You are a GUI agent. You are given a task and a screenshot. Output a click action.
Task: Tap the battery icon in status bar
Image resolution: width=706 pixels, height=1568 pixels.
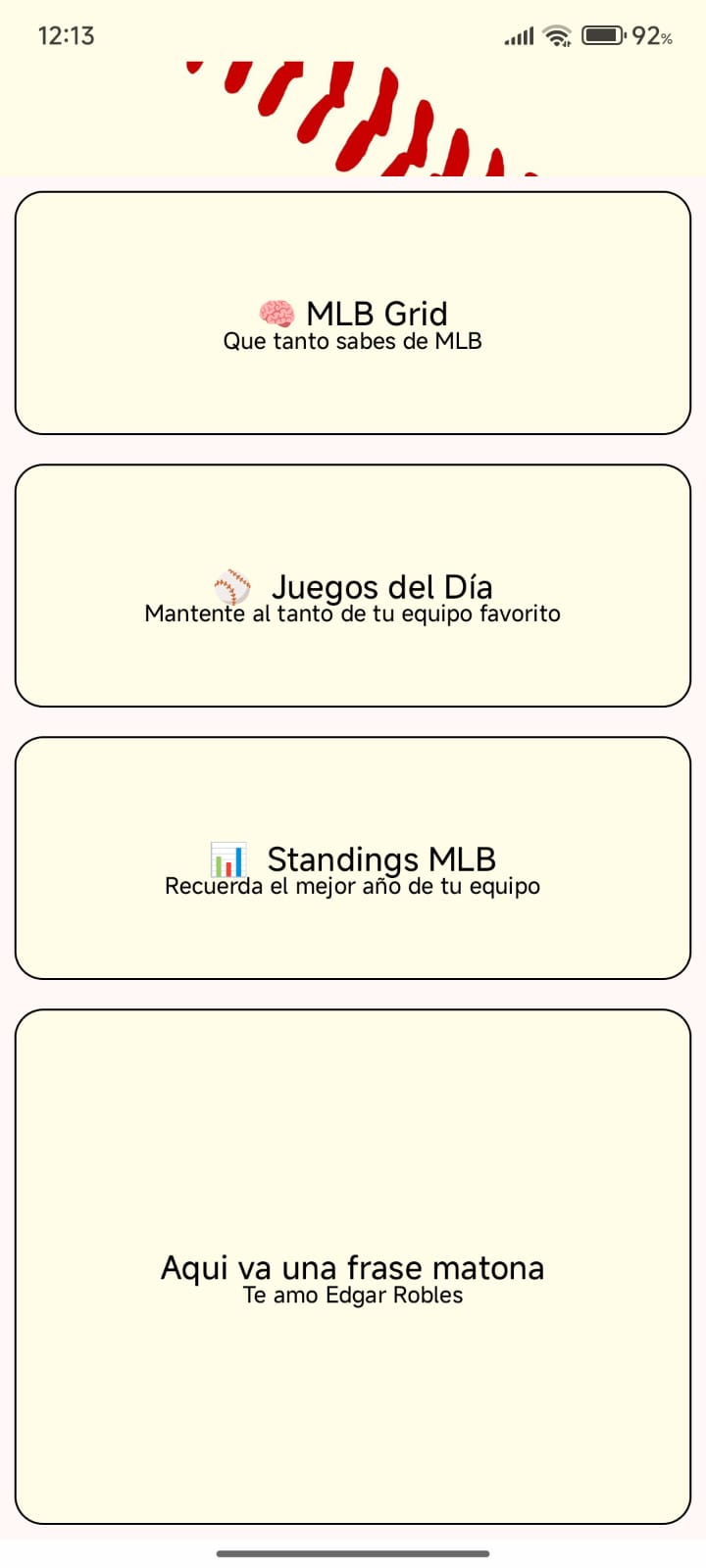pos(600,35)
